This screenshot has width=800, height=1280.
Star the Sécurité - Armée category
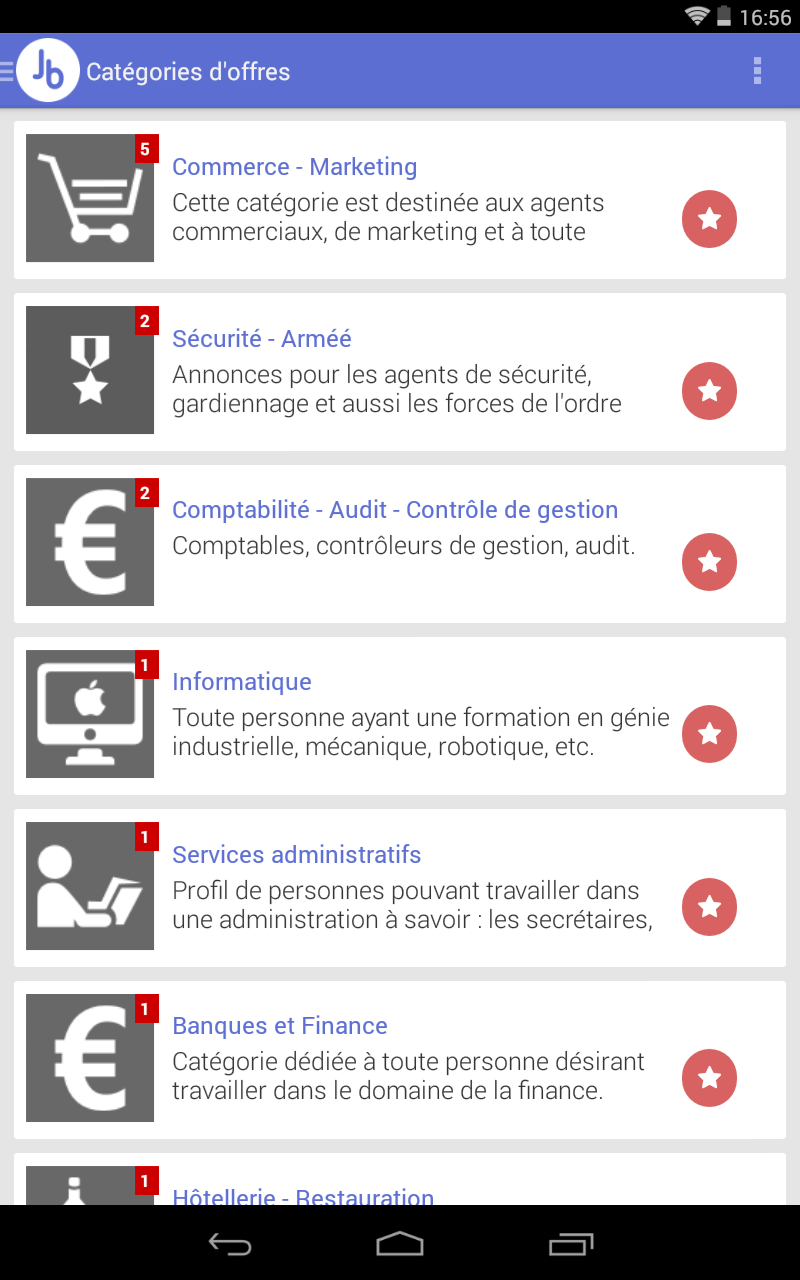coord(709,390)
